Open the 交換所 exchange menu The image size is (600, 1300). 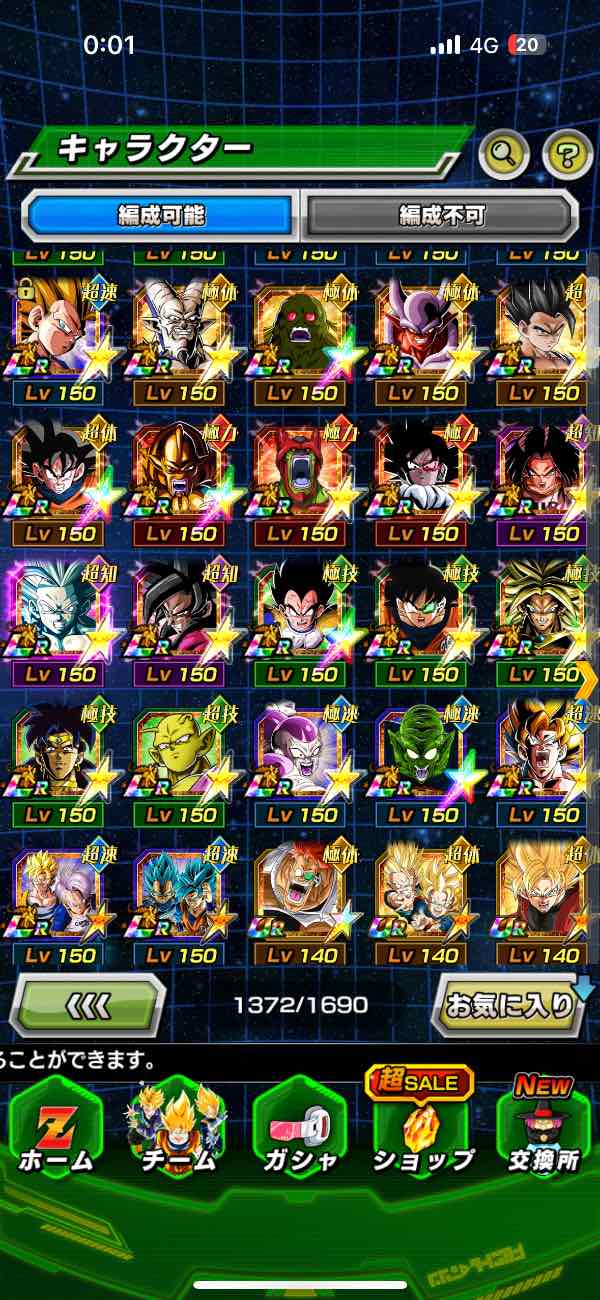pos(544,1130)
